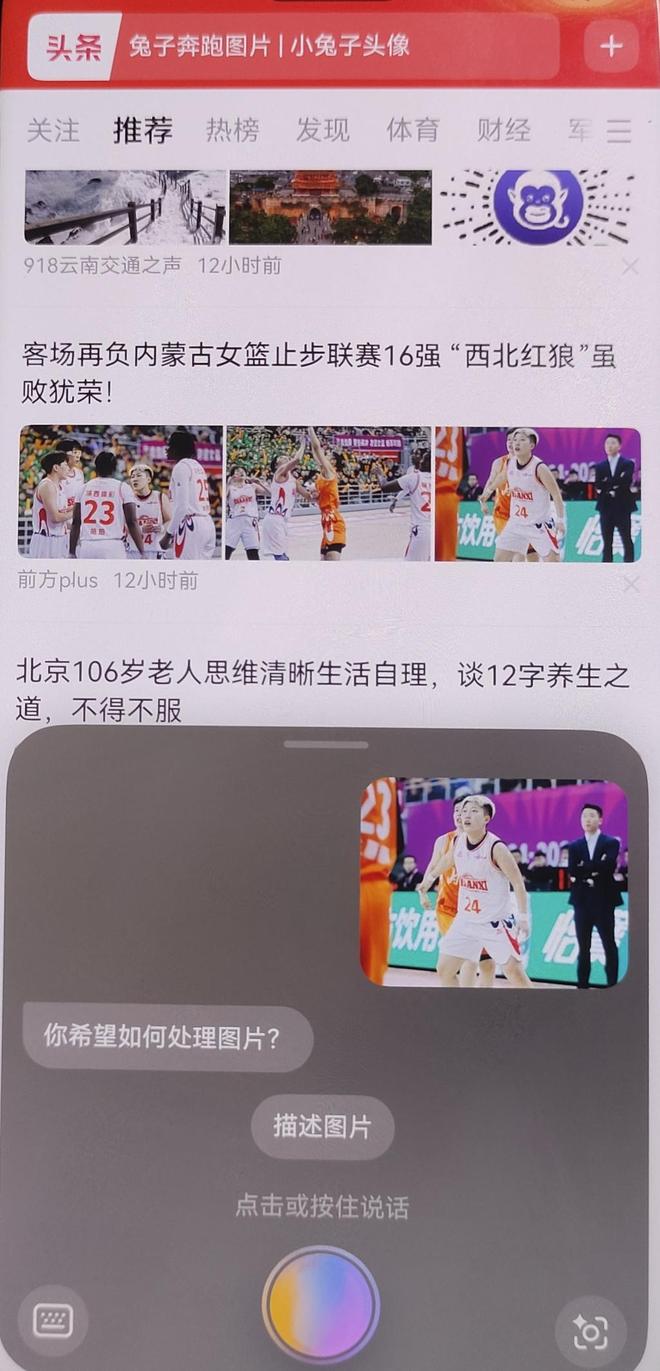
Task: Switch to the 关注 tab
Action: point(52,130)
